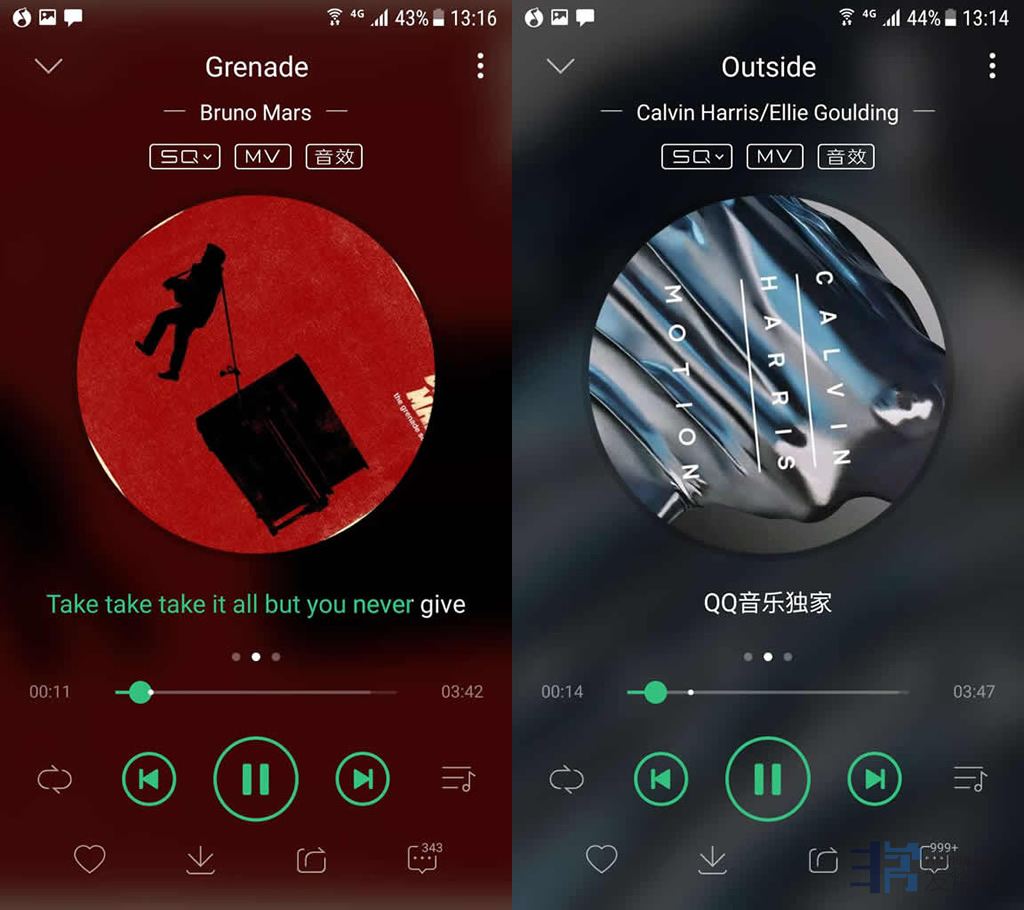The image size is (1024, 910).
Task: Skip to next track after Grenade
Action: pyautogui.click(x=362, y=779)
